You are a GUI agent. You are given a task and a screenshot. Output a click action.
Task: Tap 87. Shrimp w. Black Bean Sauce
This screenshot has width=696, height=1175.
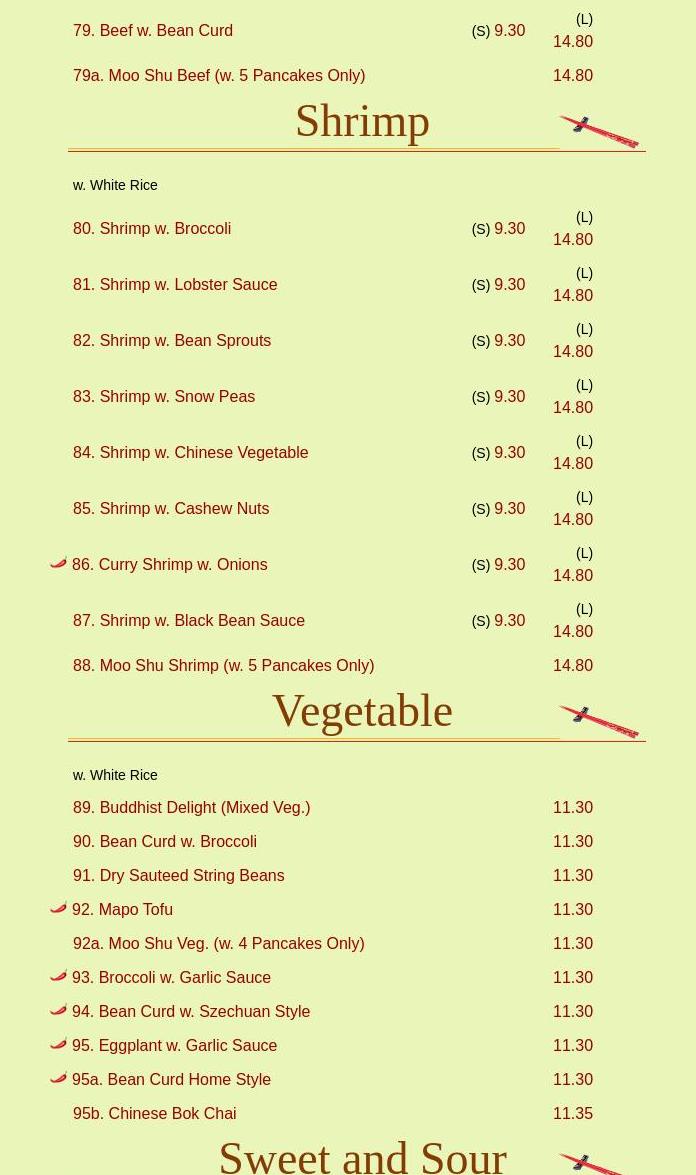(189, 621)
